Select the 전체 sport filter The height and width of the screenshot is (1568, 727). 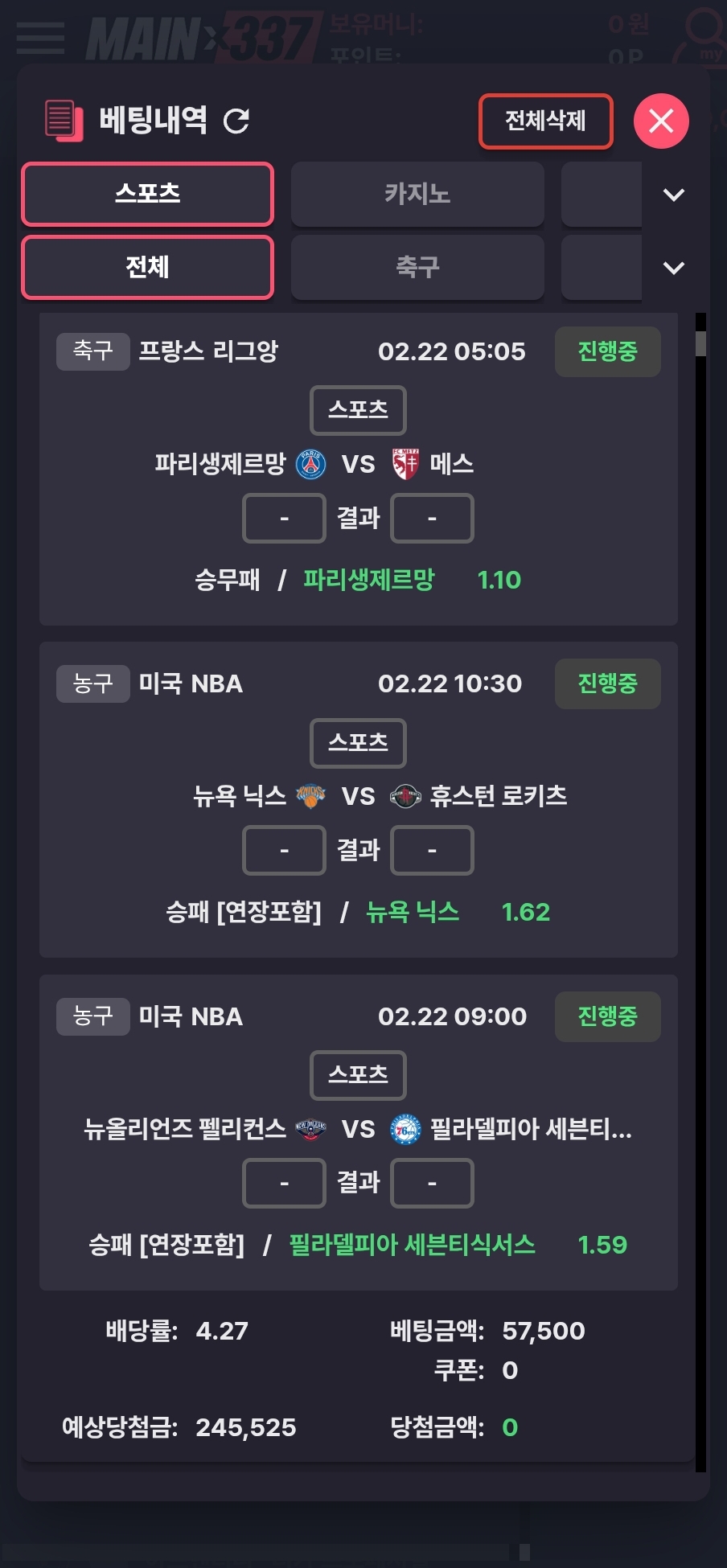148,267
